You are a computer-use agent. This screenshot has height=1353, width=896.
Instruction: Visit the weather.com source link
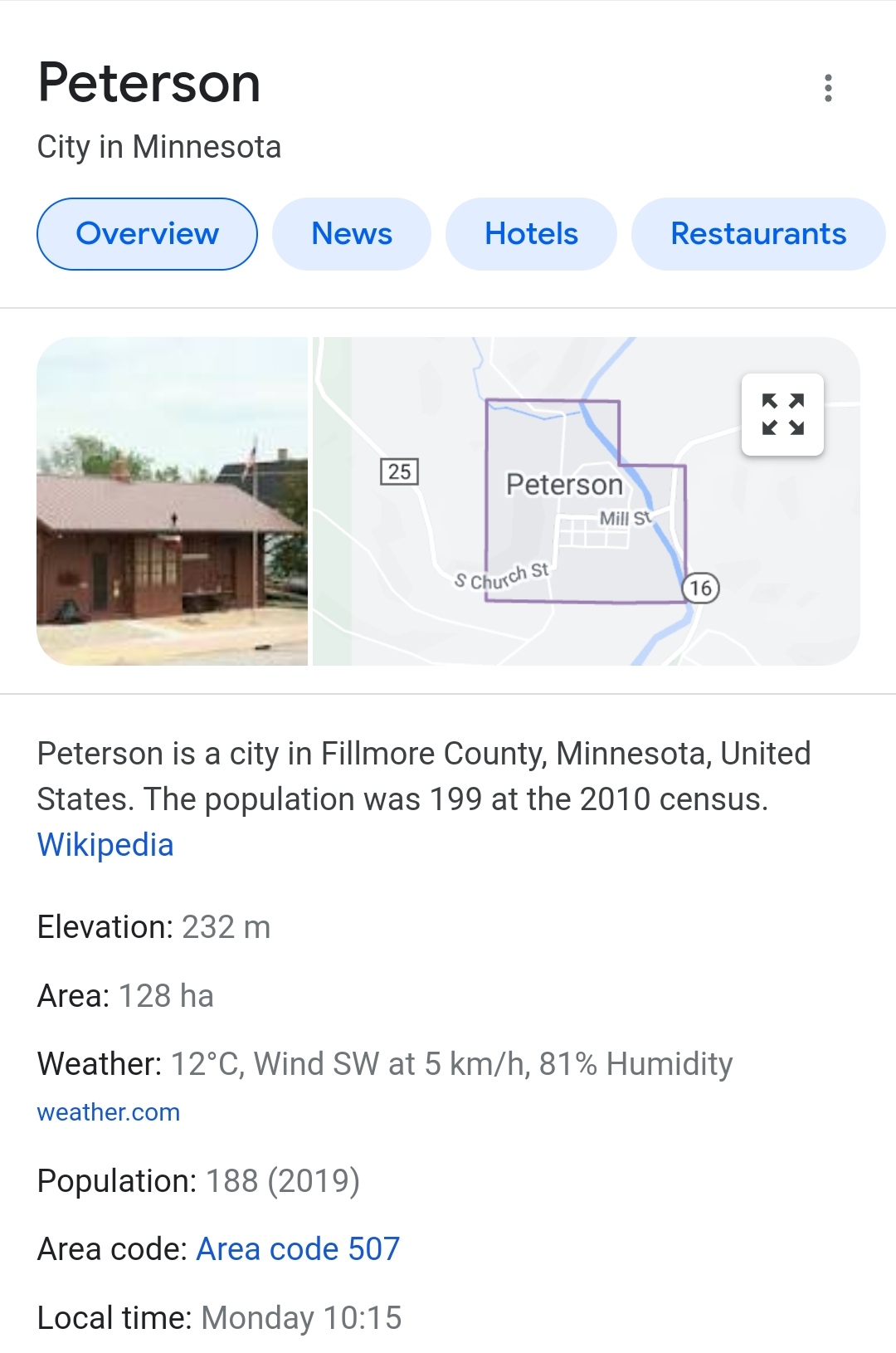click(x=109, y=1112)
